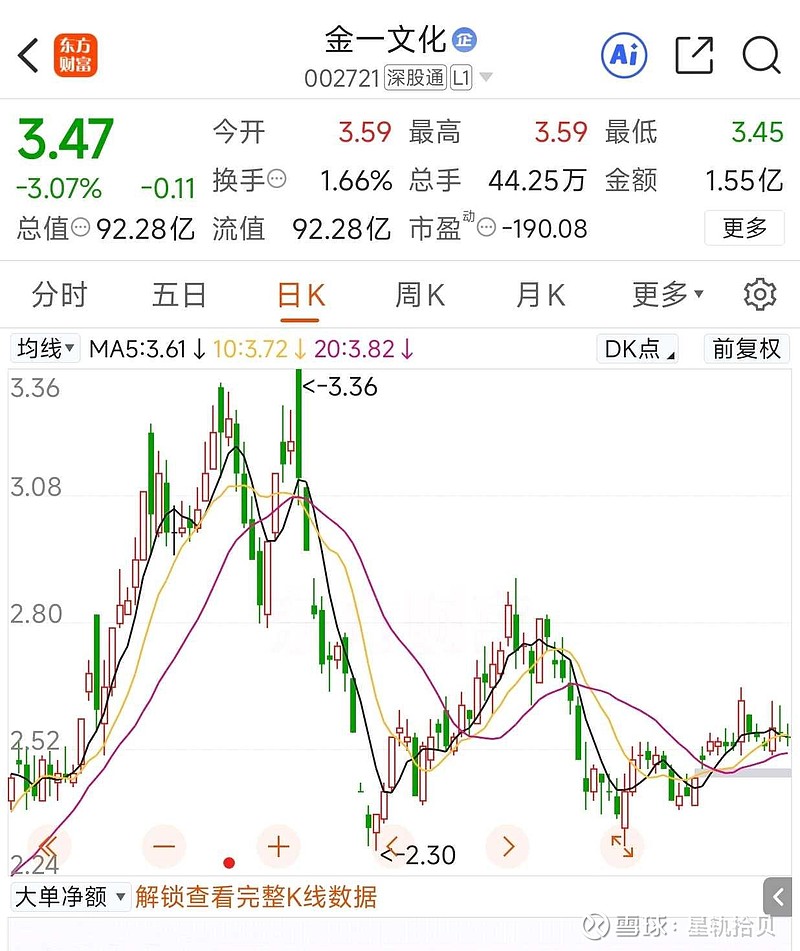The image size is (800, 951).
Task: Go back to the previous page
Action: (28, 55)
